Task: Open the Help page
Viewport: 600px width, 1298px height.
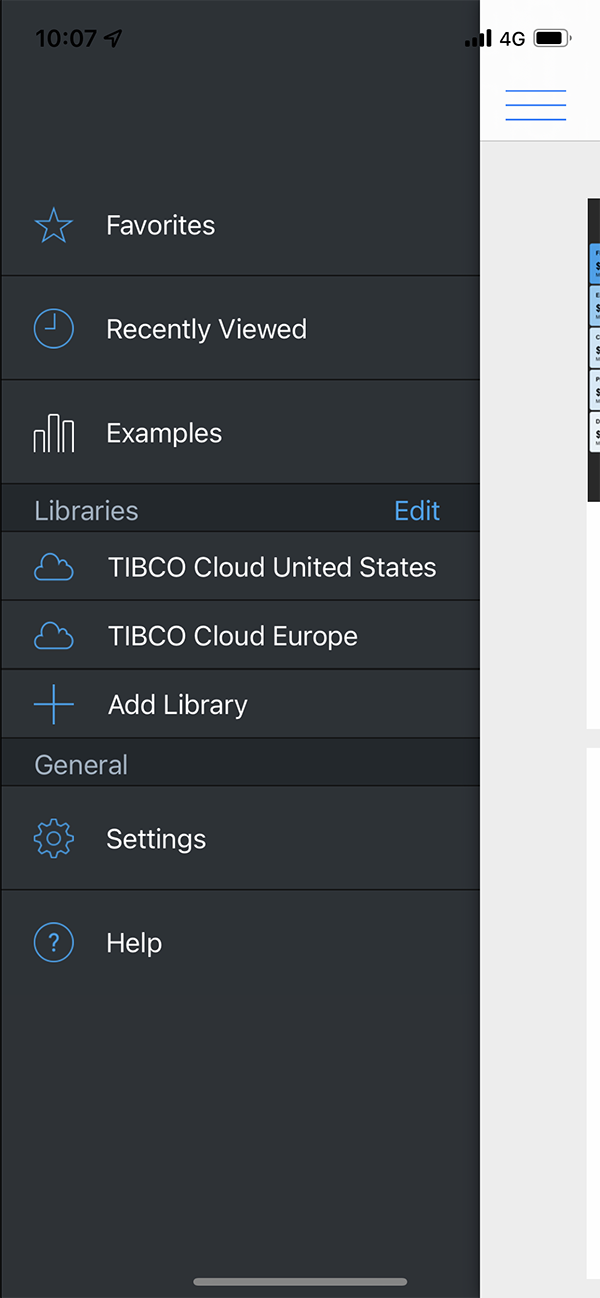Action: point(240,942)
